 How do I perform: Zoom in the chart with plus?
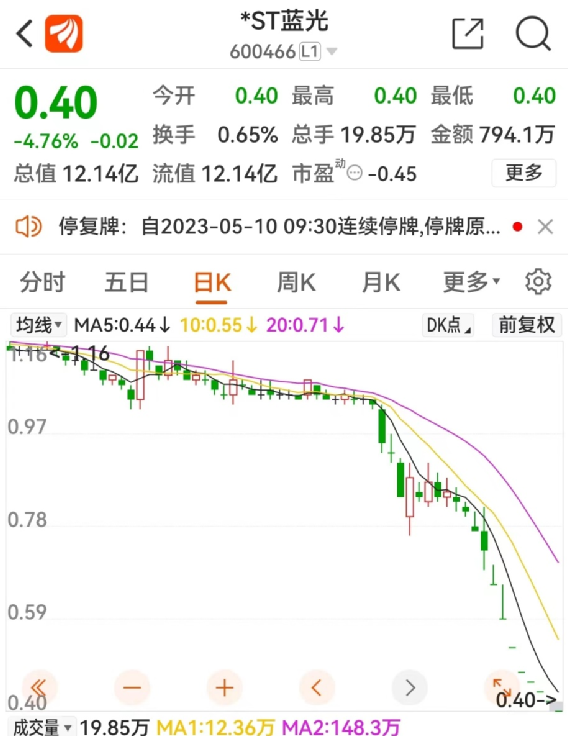(224, 688)
